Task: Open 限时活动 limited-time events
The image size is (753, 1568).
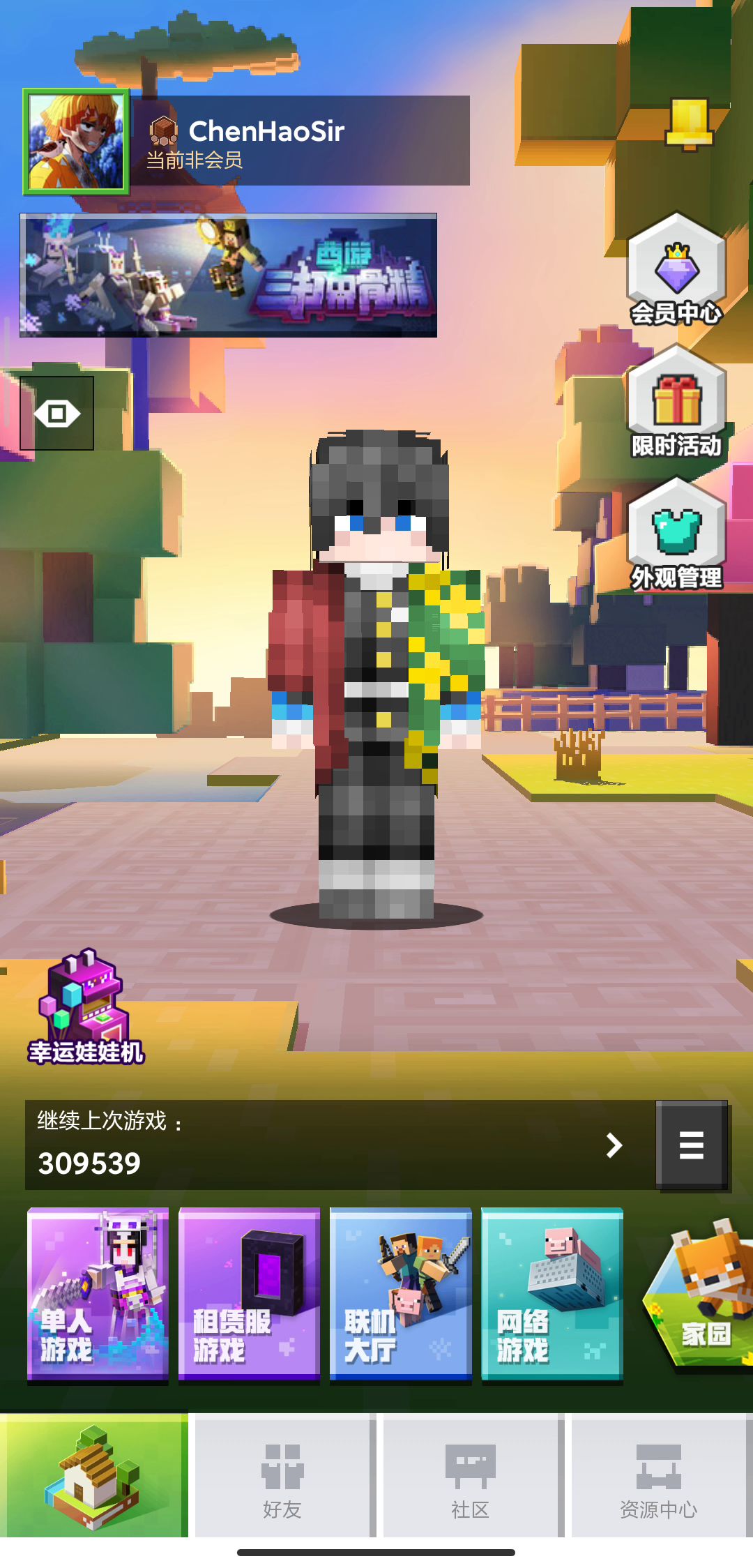Action: [676, 405]
